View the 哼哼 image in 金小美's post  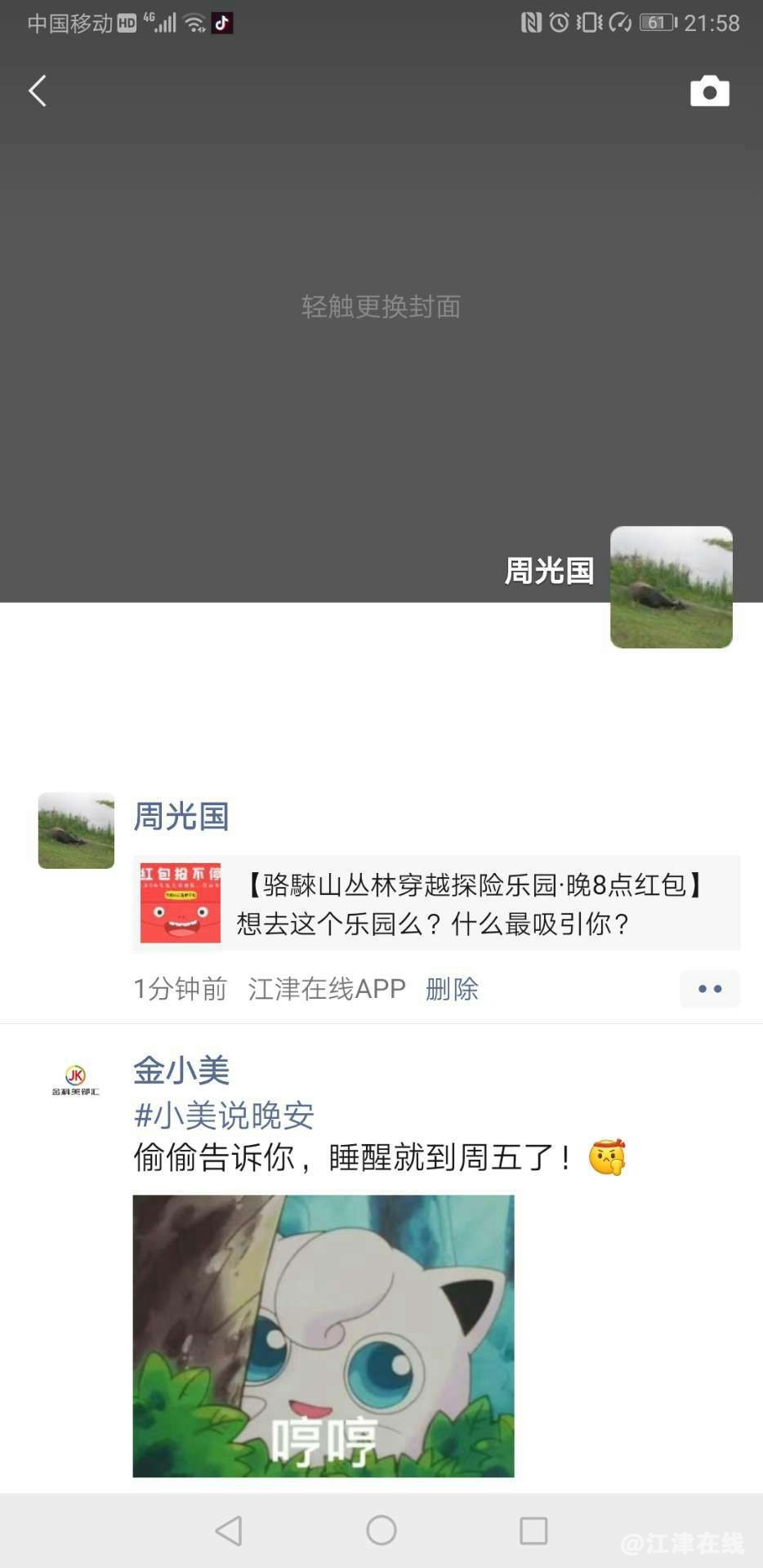[323, 1335]
